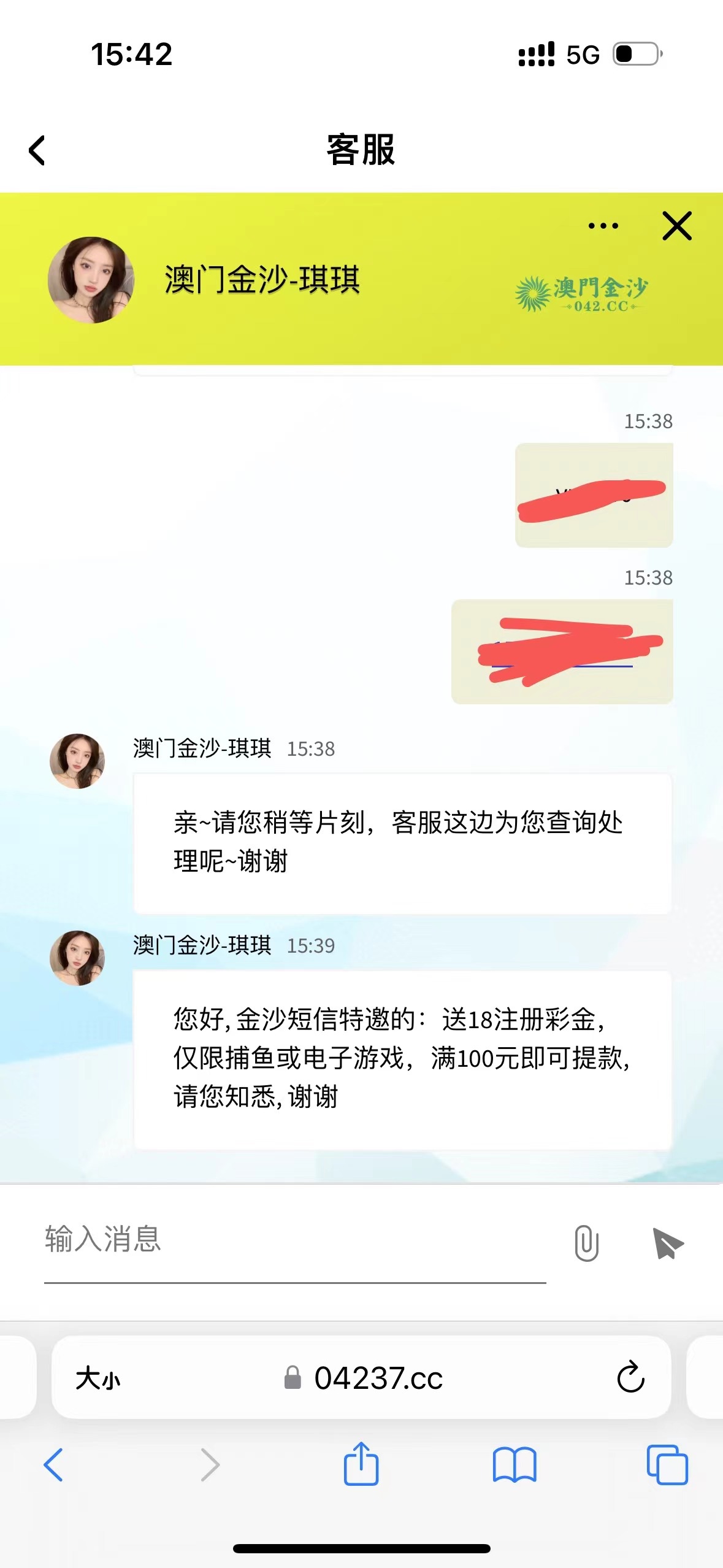This screenshot has width=723, height=1568.
Task: Open the three-dot chat options menu
Action: 603,226
